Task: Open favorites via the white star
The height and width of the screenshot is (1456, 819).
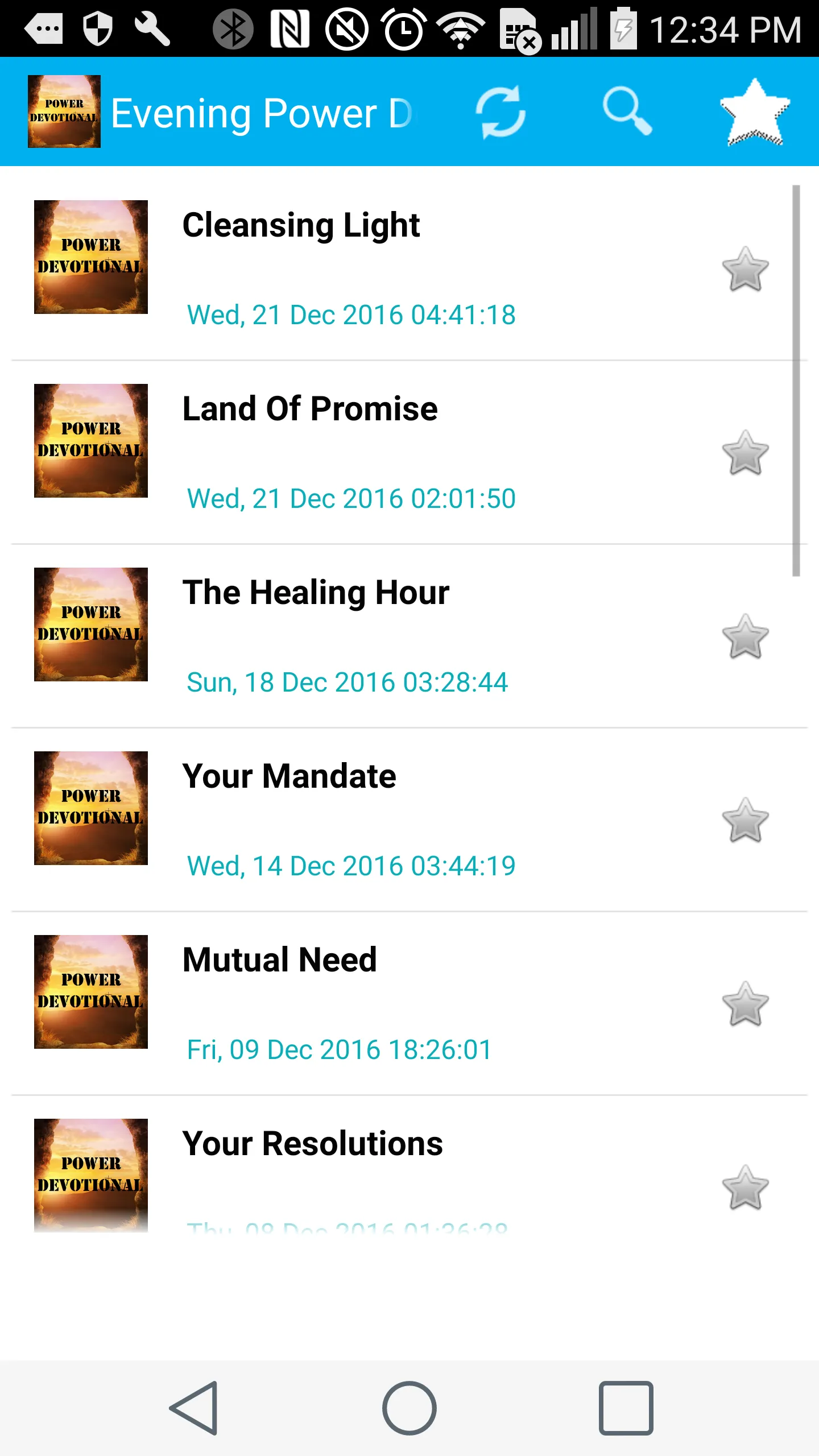Action: pos(755,112)
